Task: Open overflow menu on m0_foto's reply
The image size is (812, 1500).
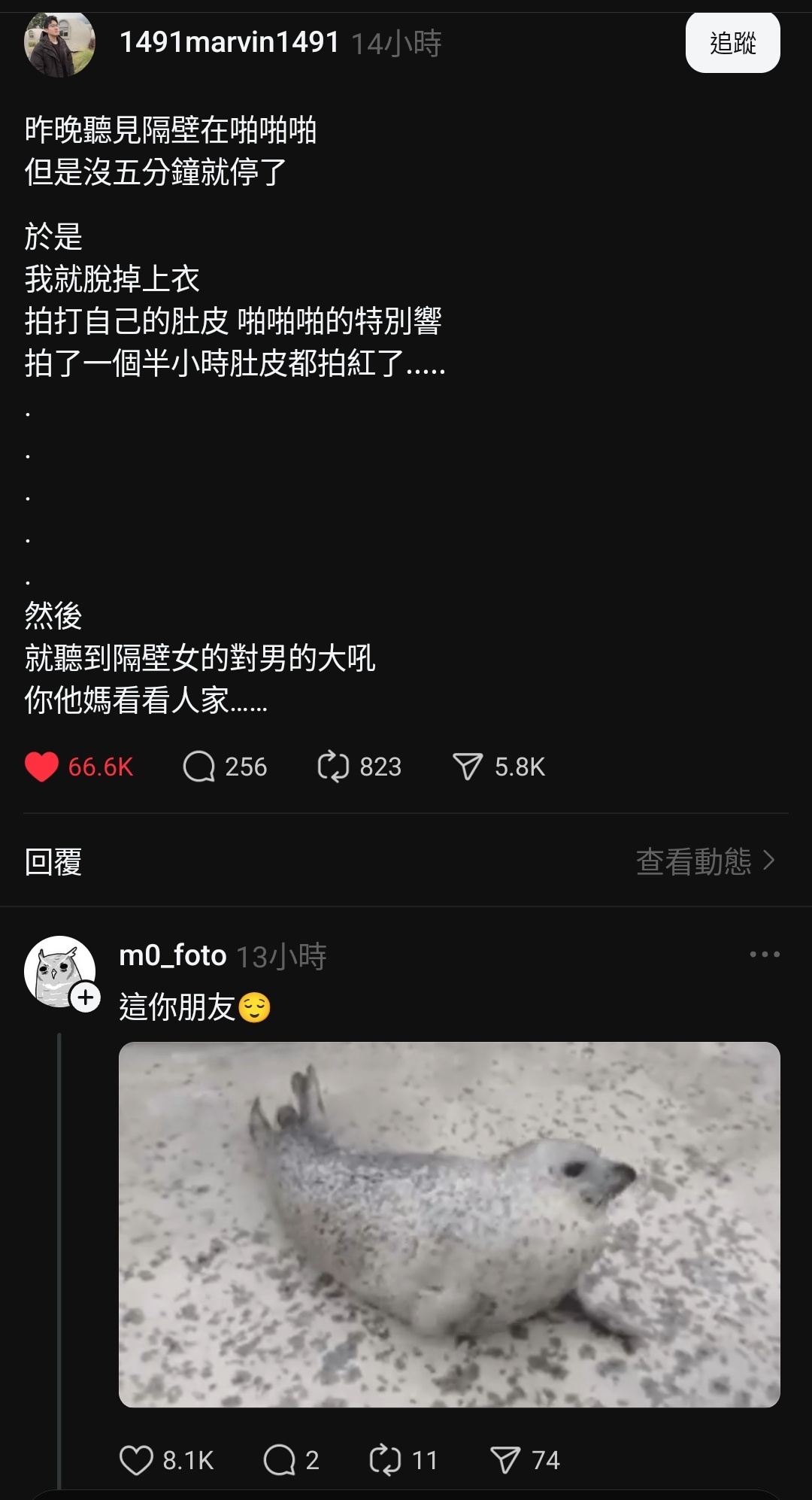Action: point(765,954)
